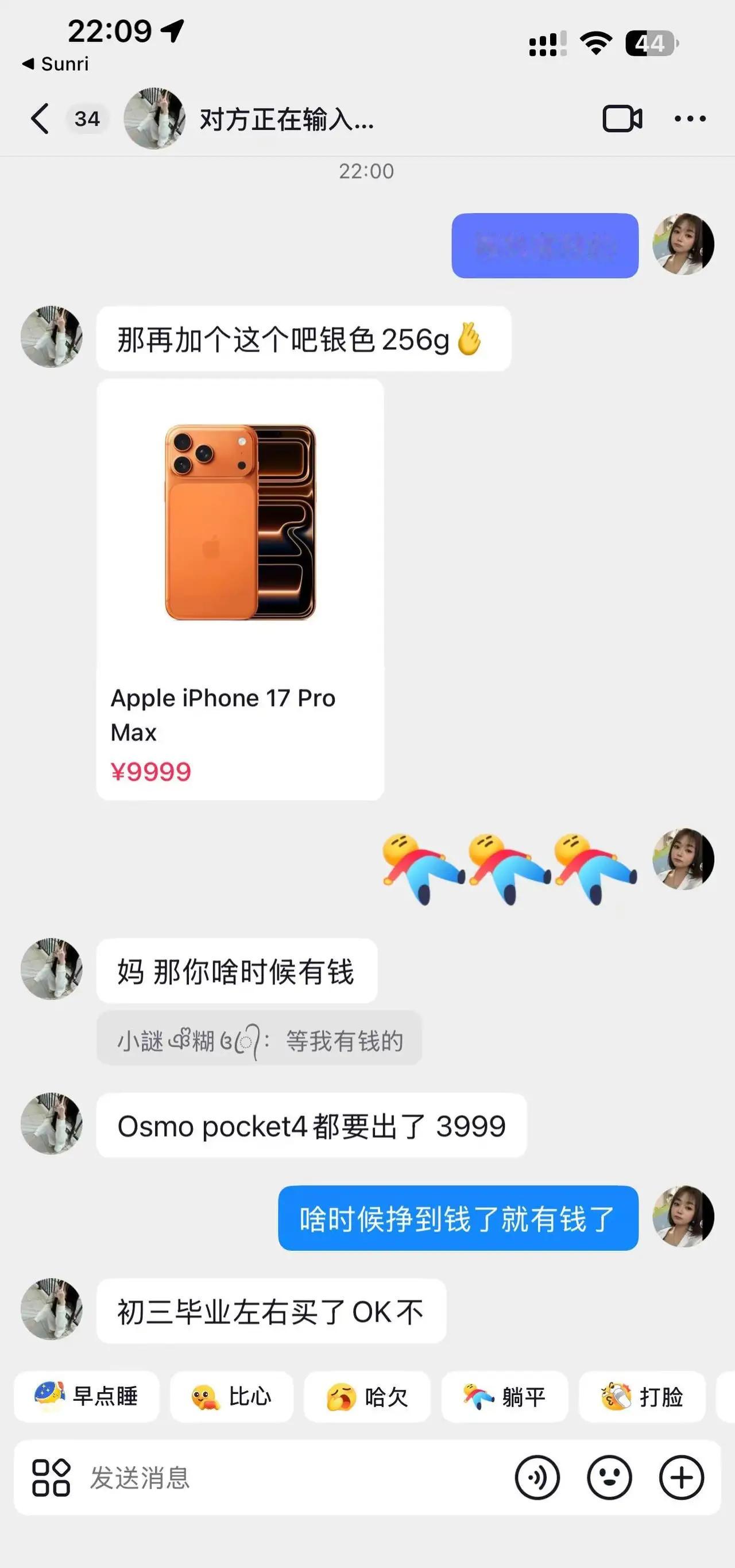
Task: Start a video call with the contact
Action: (623, 119)
